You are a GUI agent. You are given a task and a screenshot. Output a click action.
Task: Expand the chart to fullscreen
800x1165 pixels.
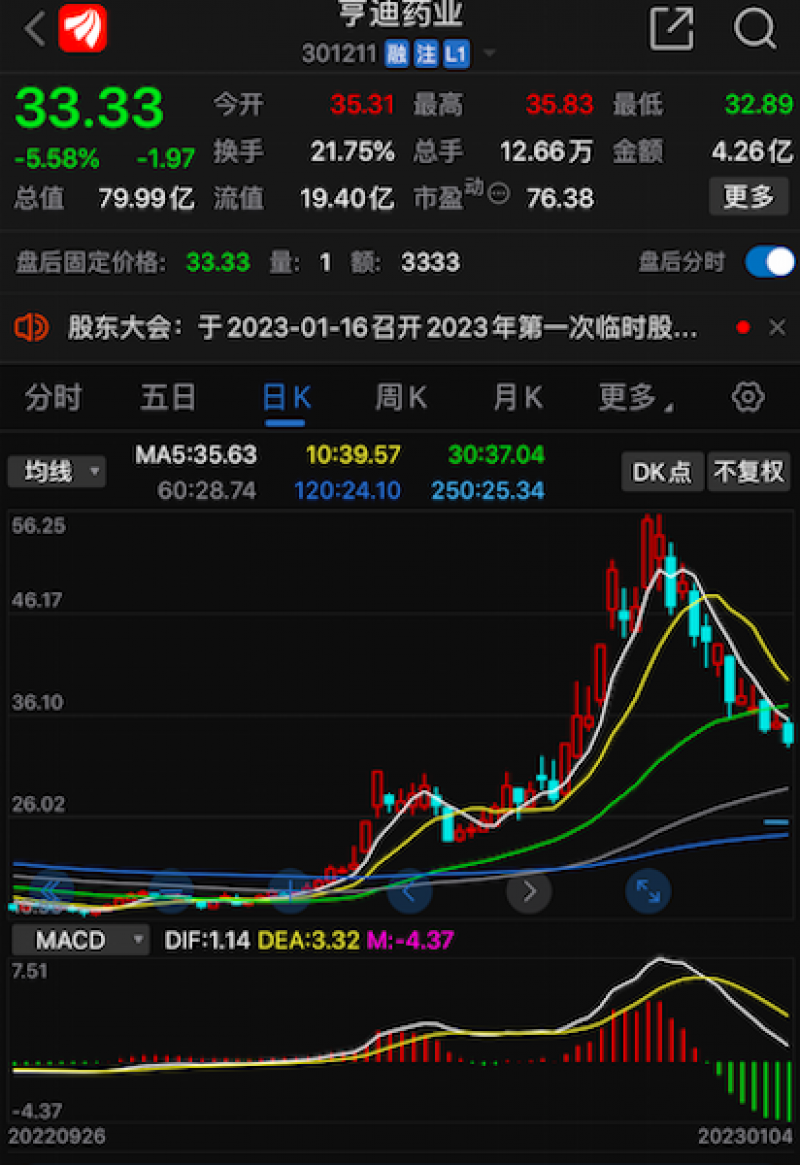pos(647,890)
